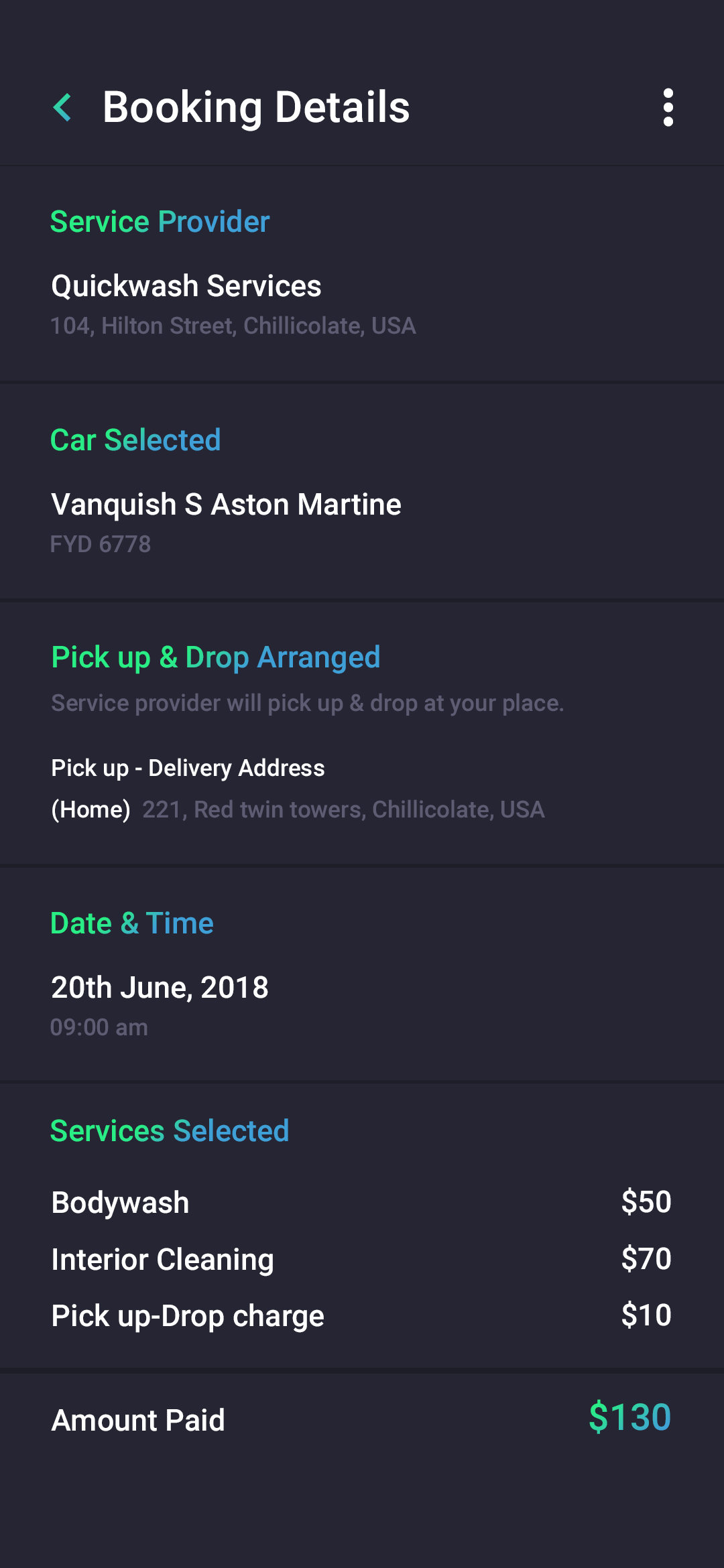Click the Service Provider section header
The width and height of the screenshot is (724, 1568).
point(160,221)
